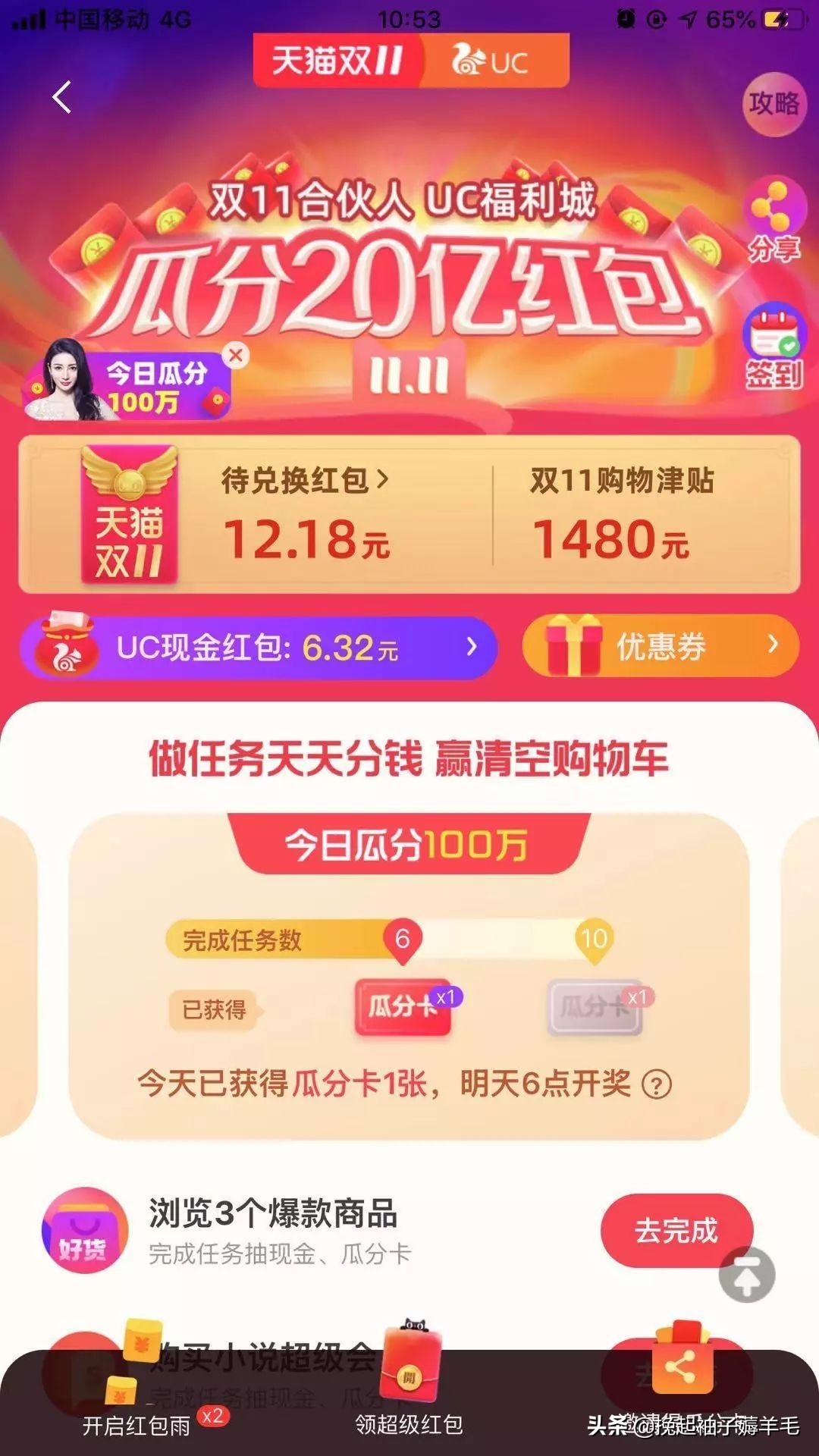
Task: Tap the back arrow at top left
Action: (x=62, y=96)
